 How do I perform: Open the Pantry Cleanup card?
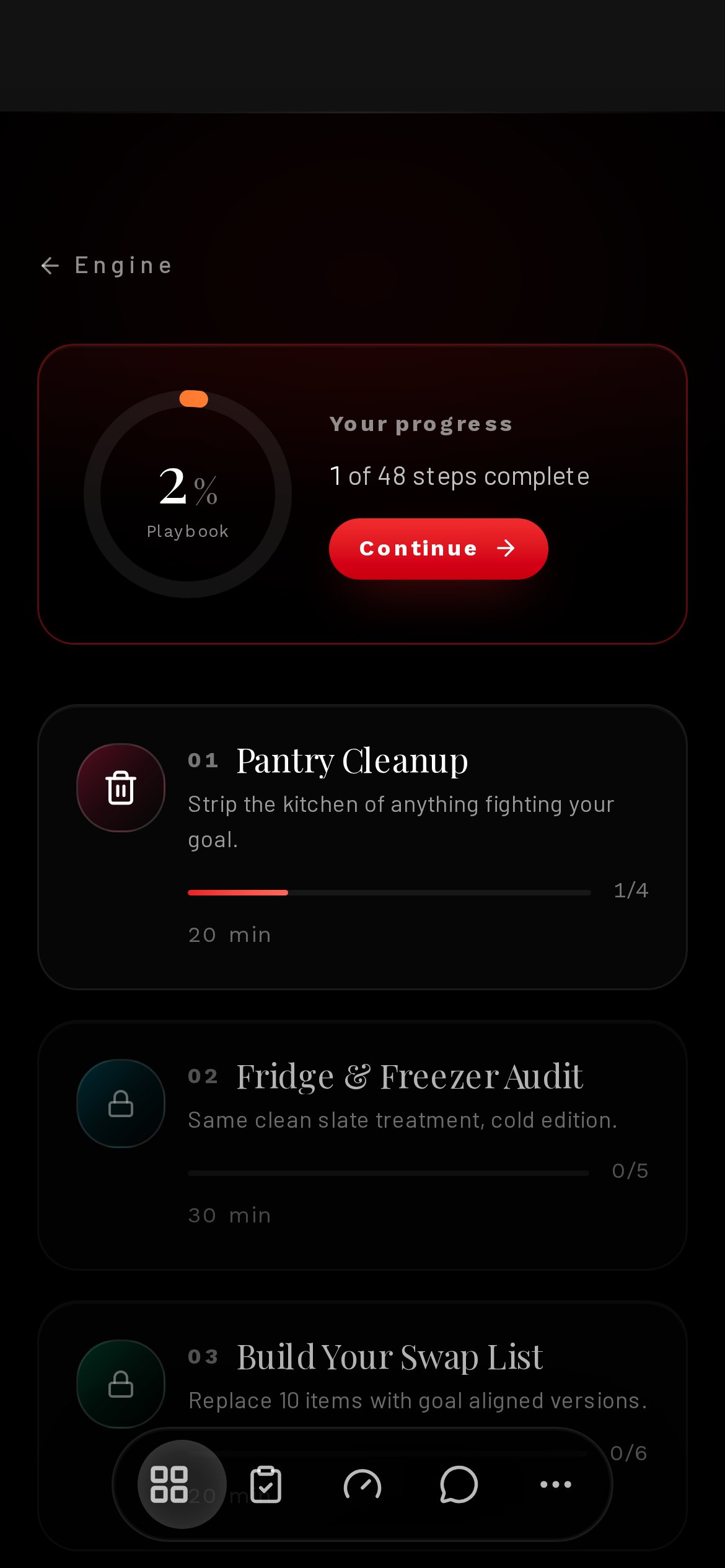pos(362,847)
